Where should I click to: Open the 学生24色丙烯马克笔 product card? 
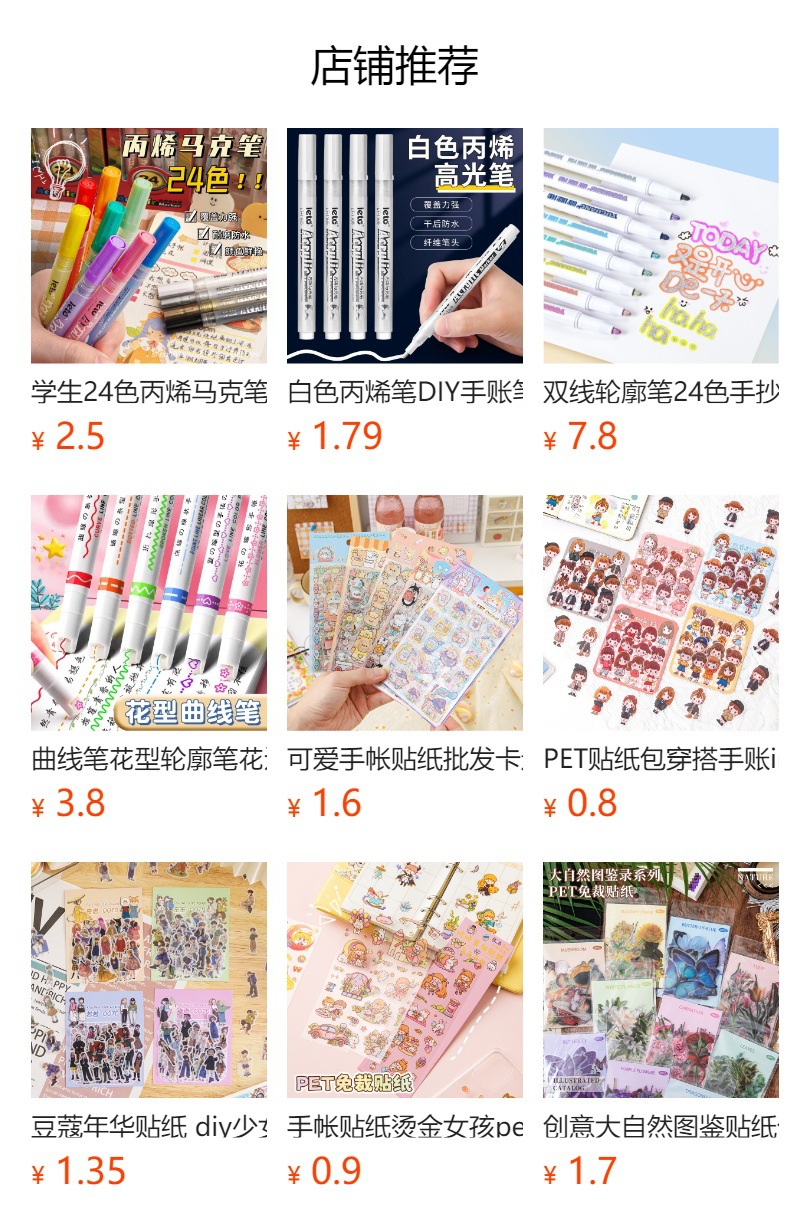coord(149,246)
